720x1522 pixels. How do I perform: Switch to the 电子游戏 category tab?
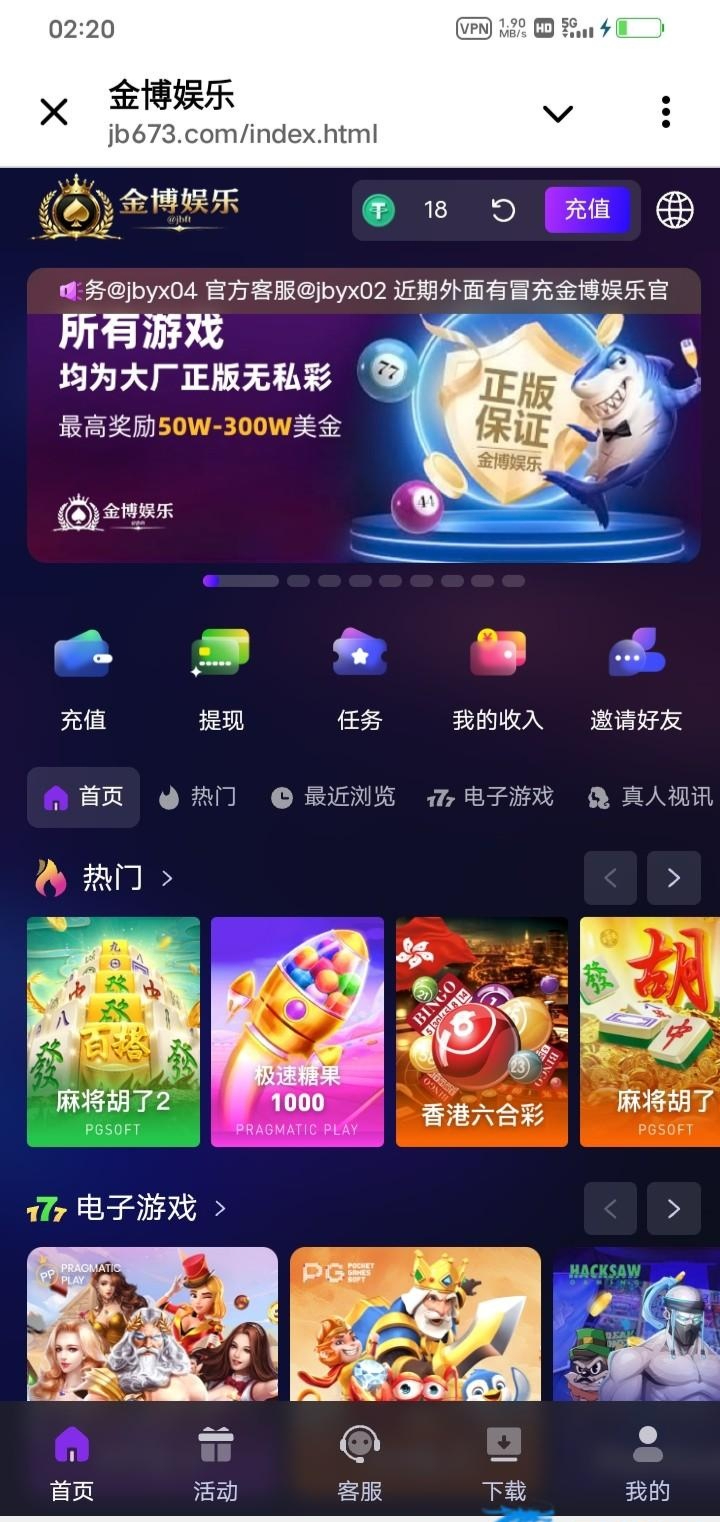[x=490, y=797]
